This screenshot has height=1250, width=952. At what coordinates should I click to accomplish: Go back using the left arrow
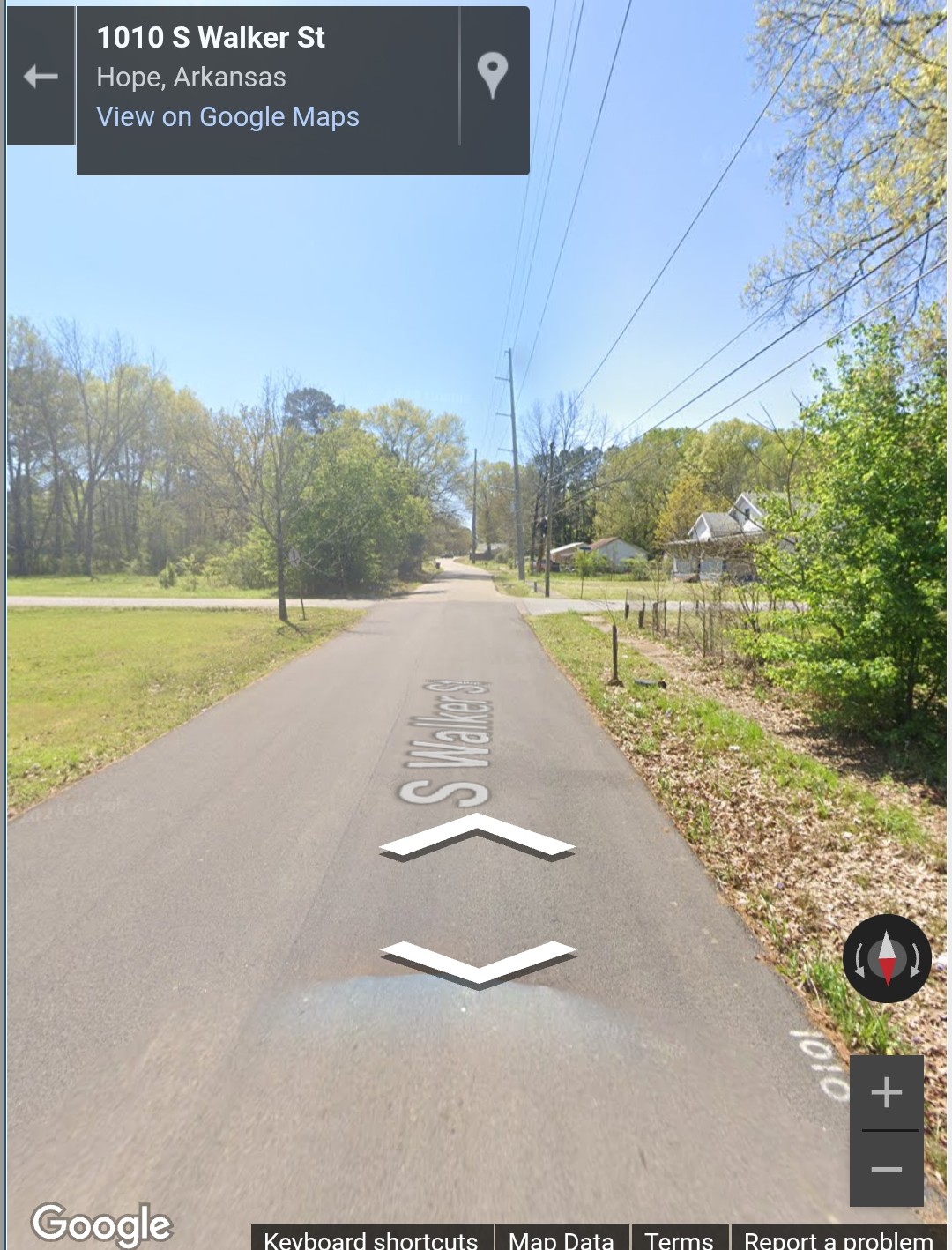click(41, 77)
